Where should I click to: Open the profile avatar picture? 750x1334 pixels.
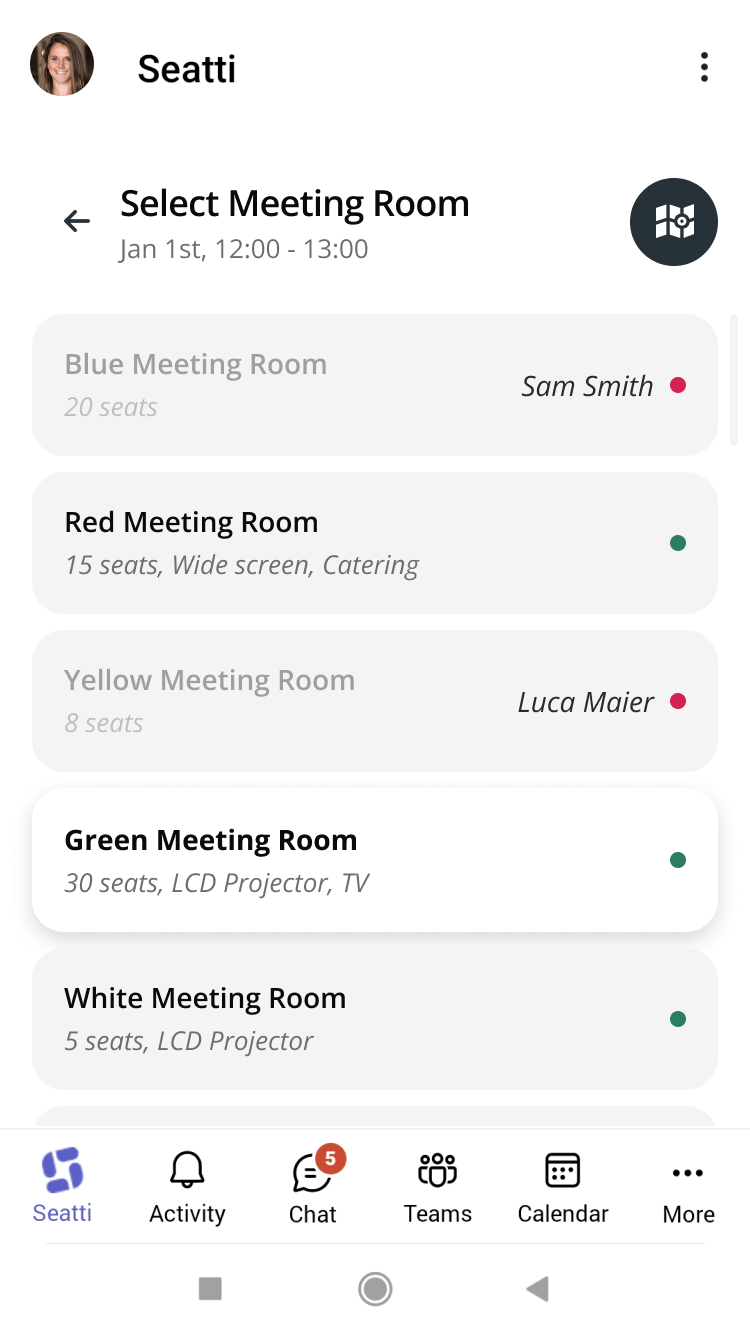(62, 65)
